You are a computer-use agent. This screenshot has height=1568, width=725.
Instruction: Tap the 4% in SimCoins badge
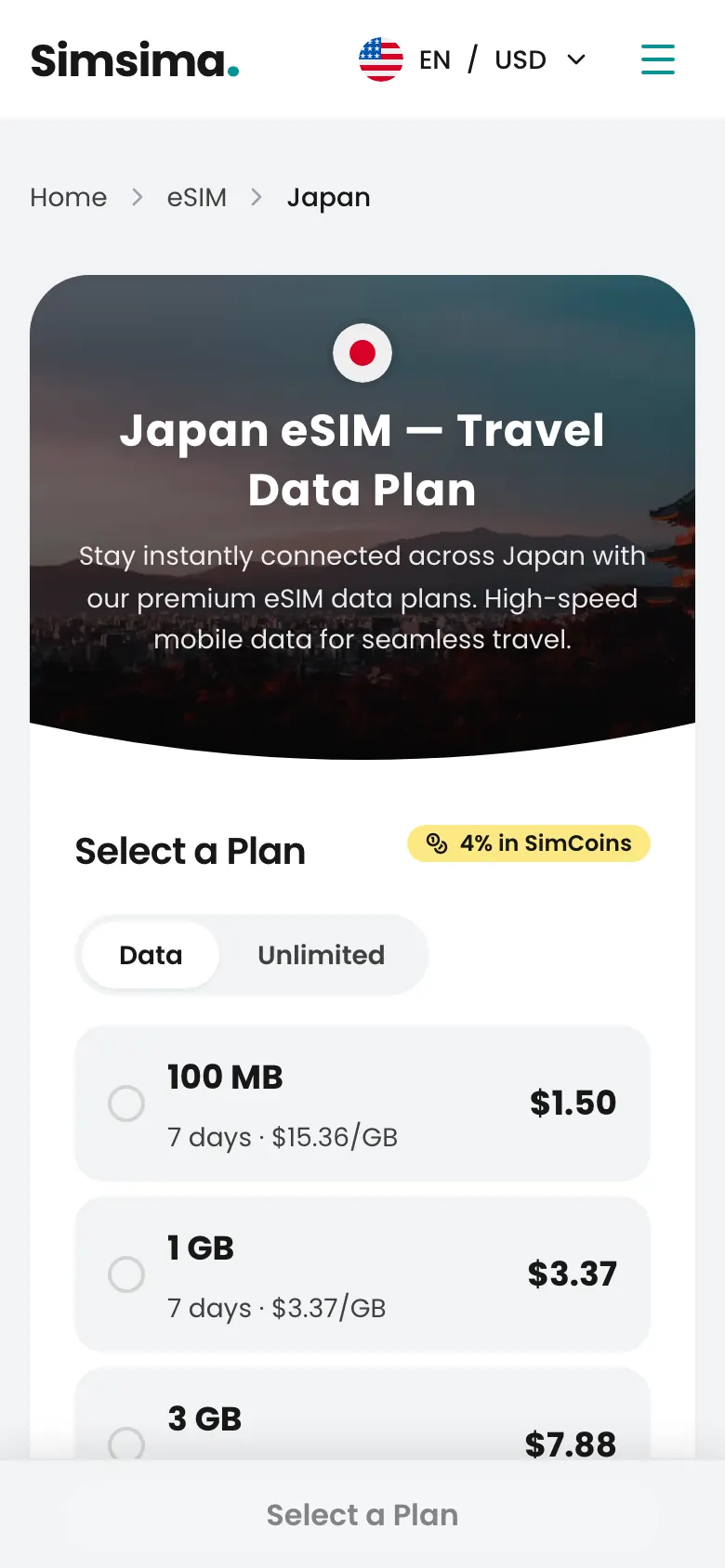pos(529,843)
